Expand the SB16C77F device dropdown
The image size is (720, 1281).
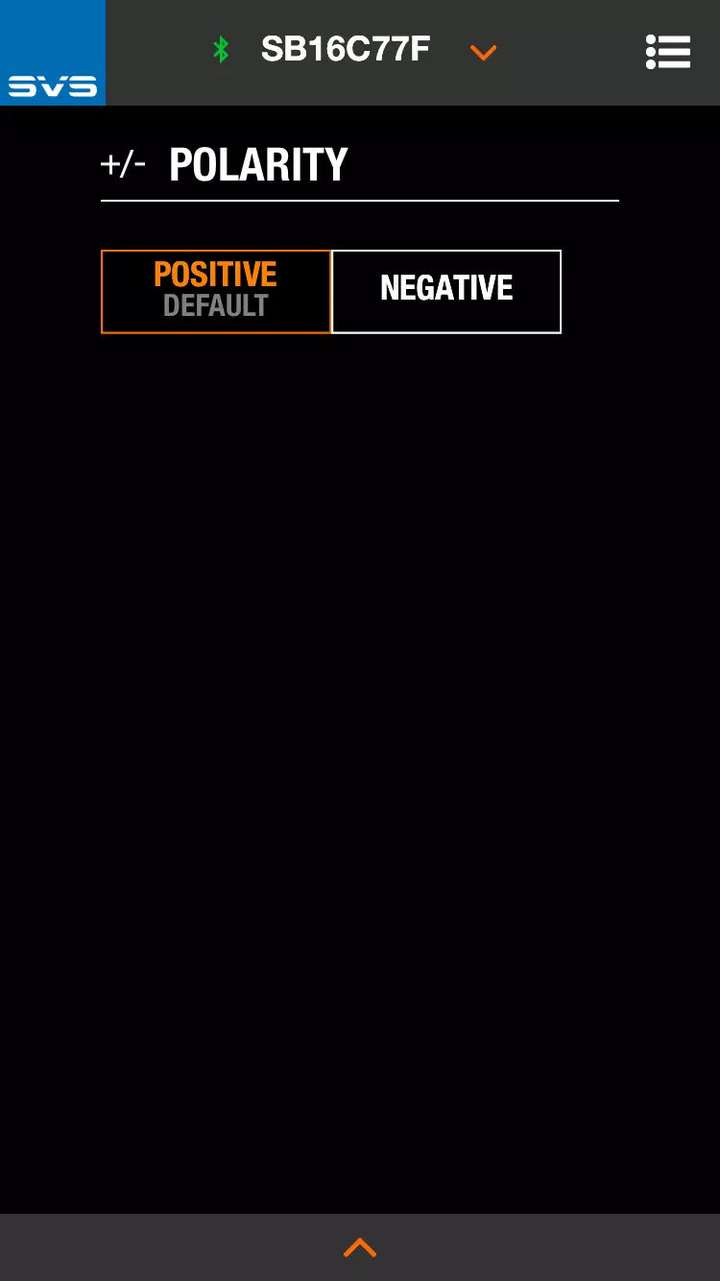coord(483,52)
